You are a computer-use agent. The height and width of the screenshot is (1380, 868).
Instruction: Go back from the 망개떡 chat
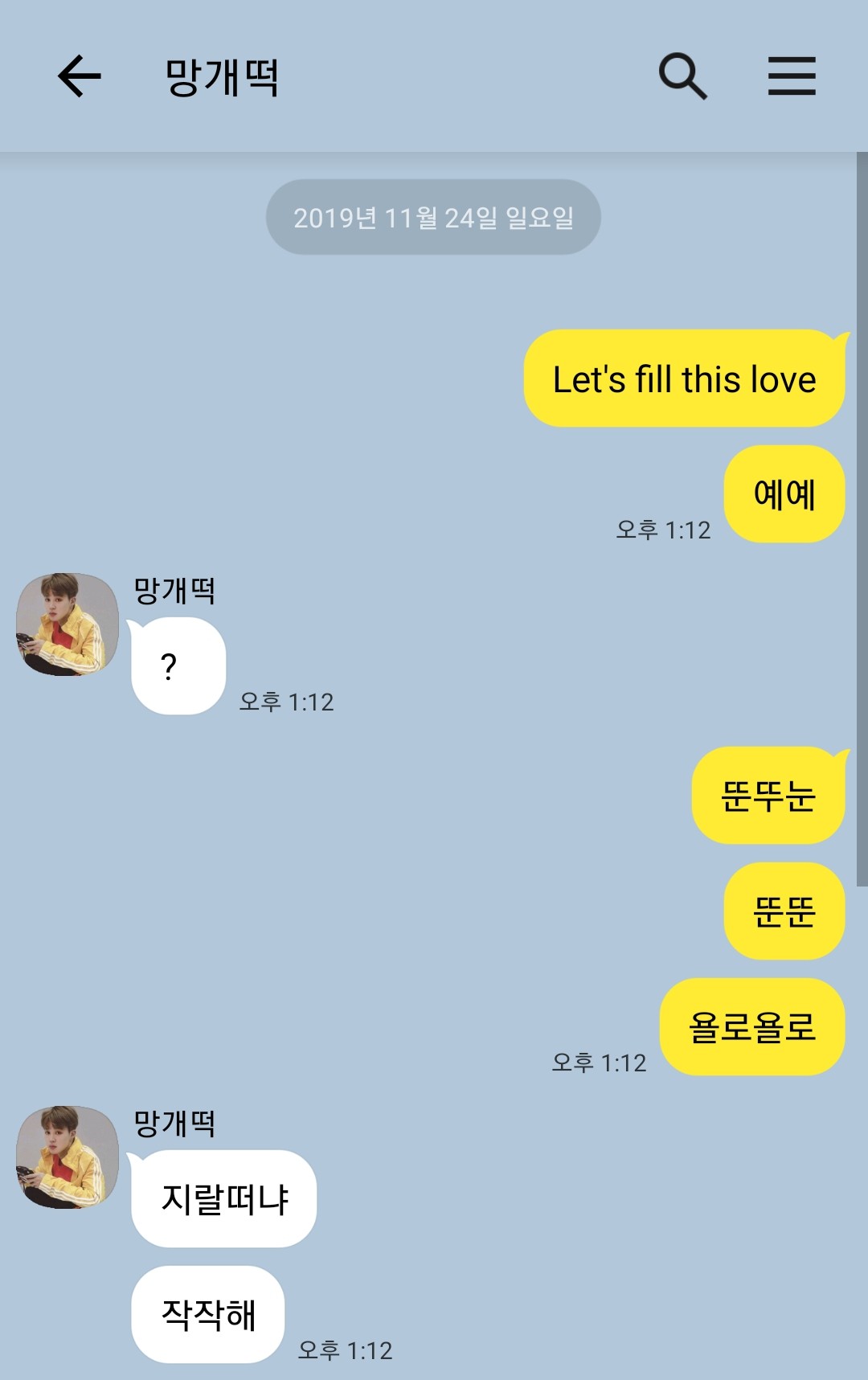(x=80, y=76)
